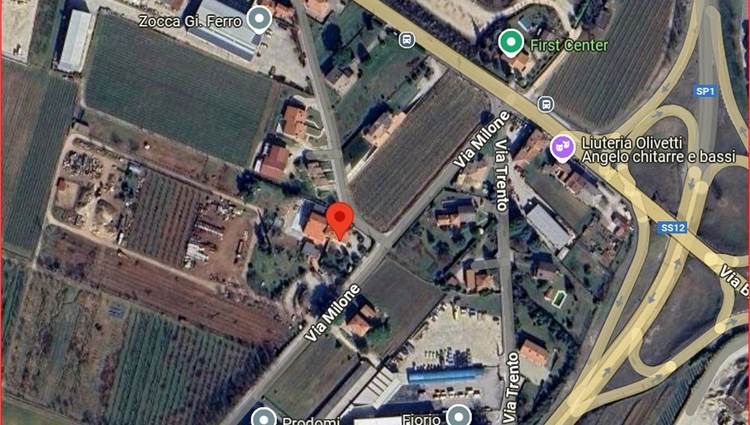The image size is (750, 425).
Task: Select the bus stop beside Via Trento
Action: tap(545, 103)
